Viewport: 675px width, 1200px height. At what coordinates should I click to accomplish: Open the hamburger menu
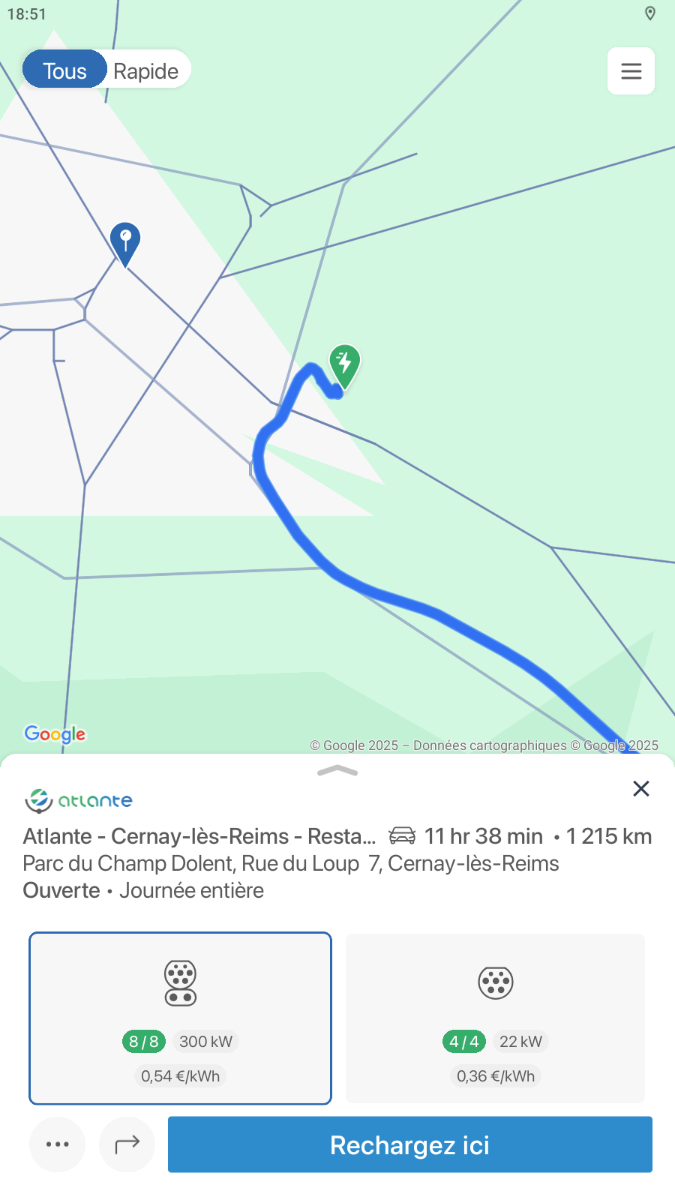coord(631,71)
